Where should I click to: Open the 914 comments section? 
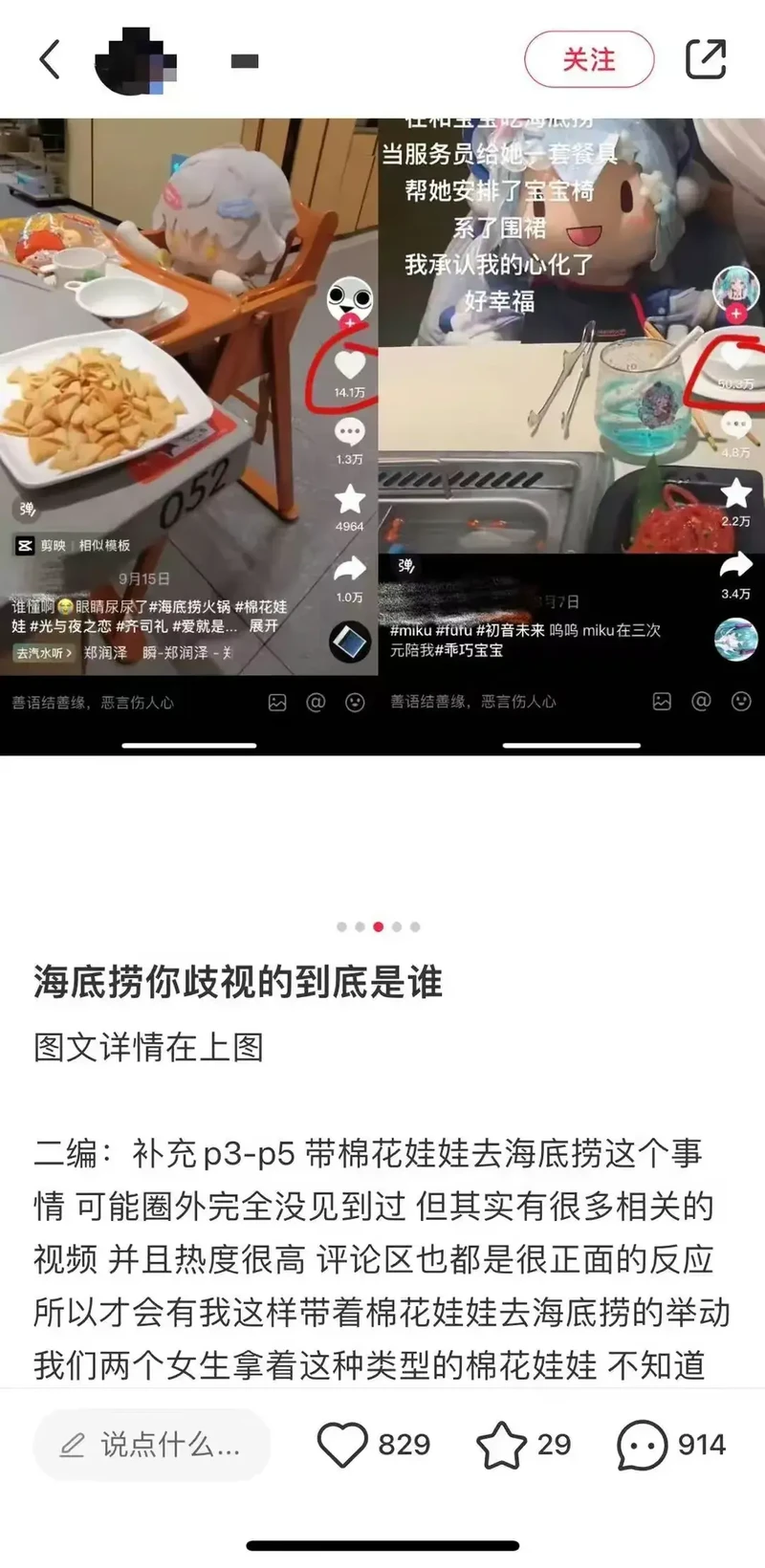642,1445
